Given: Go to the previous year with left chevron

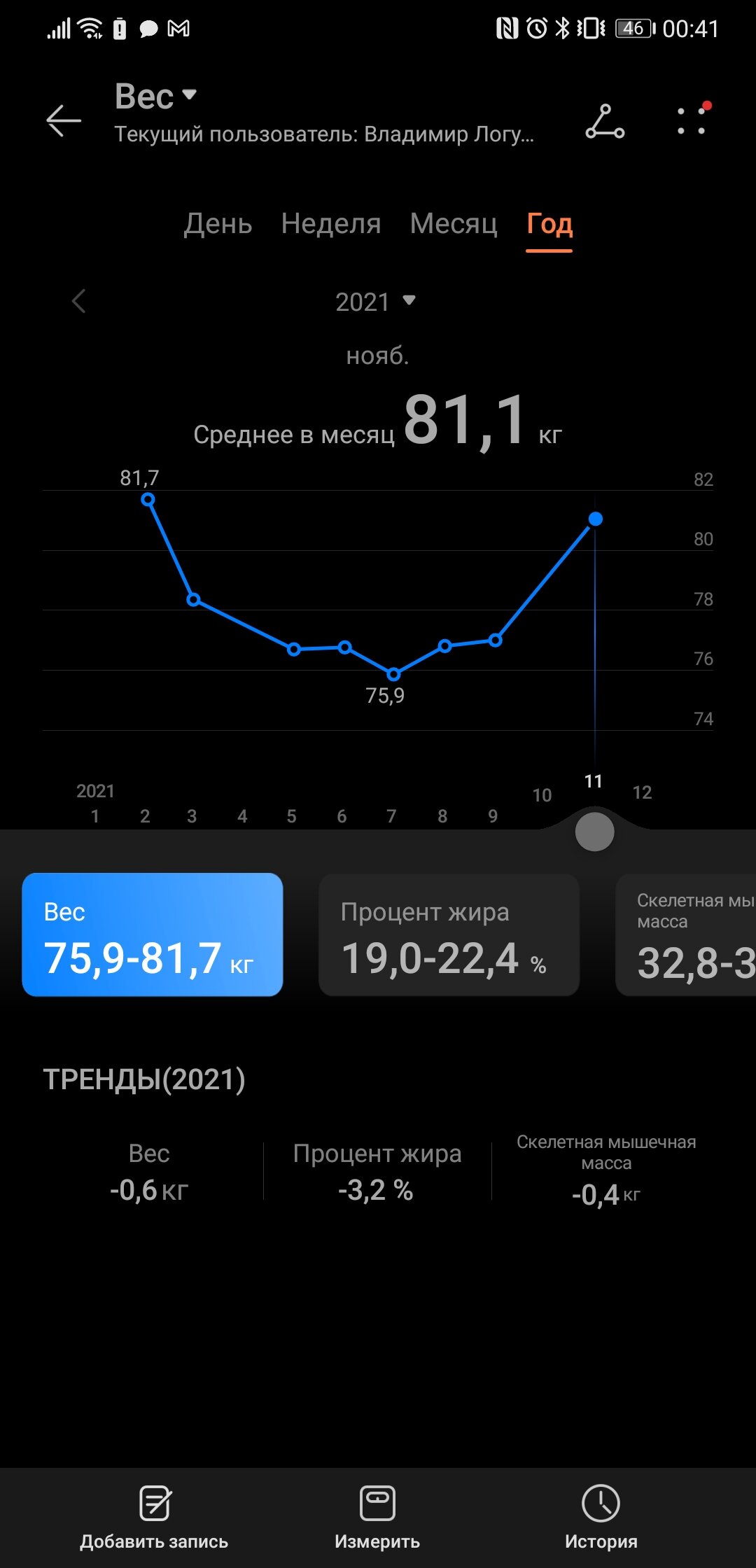Looking at the screenshot, I should [78, 302].
